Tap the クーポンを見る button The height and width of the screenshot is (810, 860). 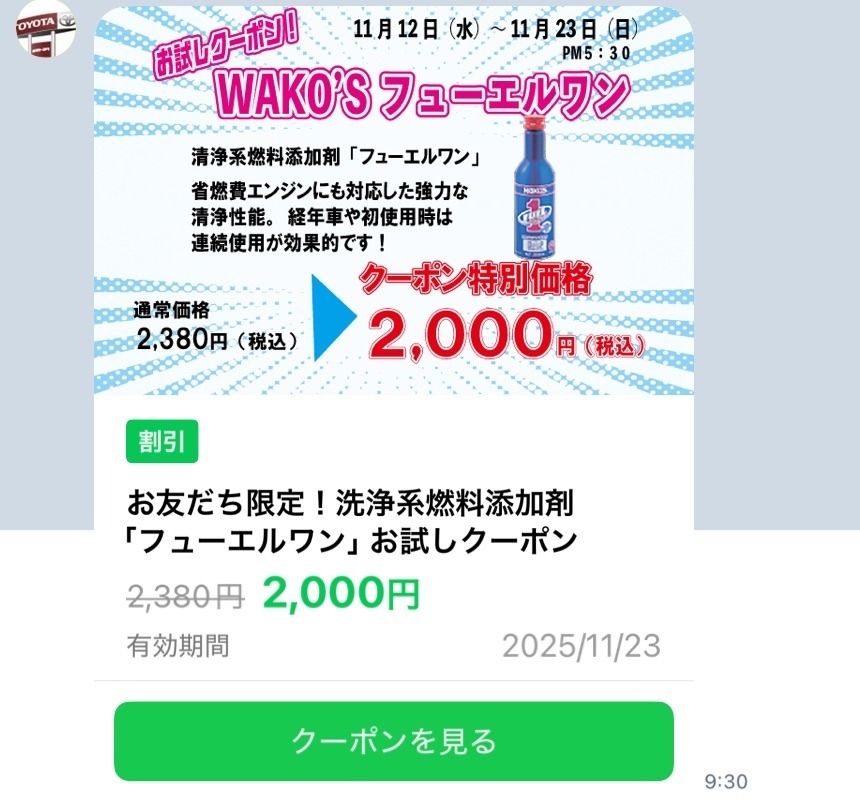click(393, 741)
